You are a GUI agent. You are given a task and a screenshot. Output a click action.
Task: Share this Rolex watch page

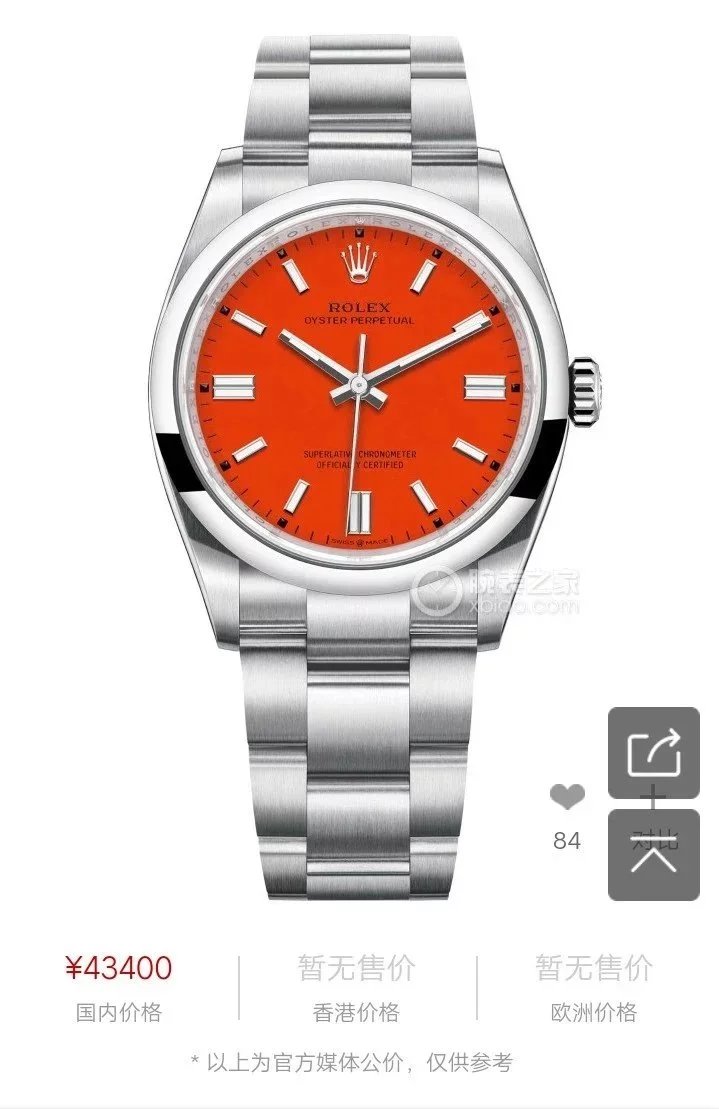[653, 752]
